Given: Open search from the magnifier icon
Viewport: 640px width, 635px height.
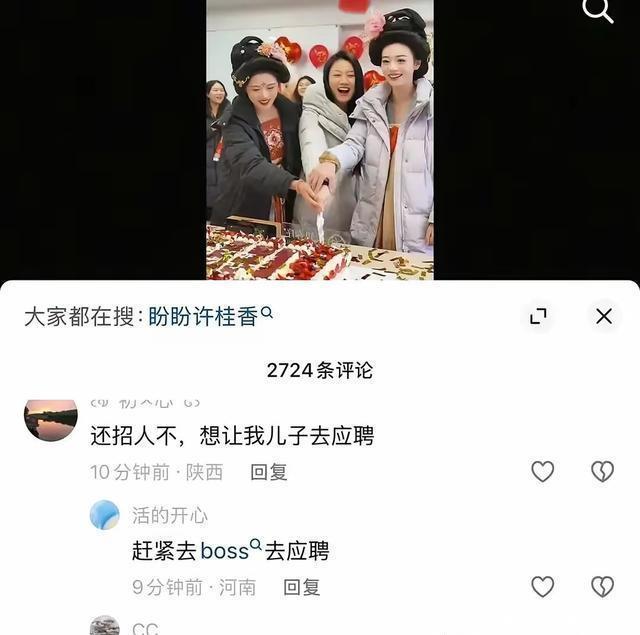Looking at the screenshot, I should click(x=597, y=11).
